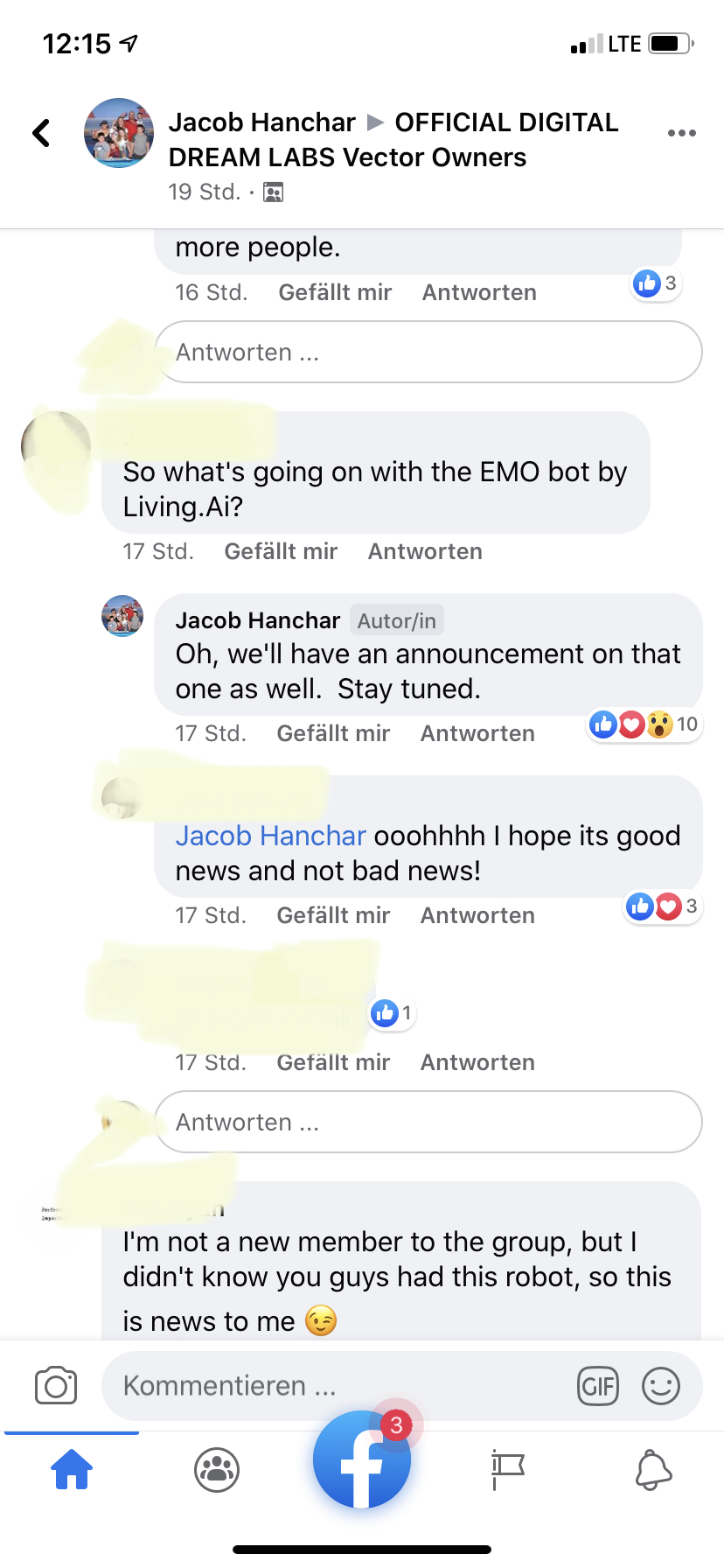Open the three-dot post options menu
The width and height of the screenshot is (724, 1568).
681,133
